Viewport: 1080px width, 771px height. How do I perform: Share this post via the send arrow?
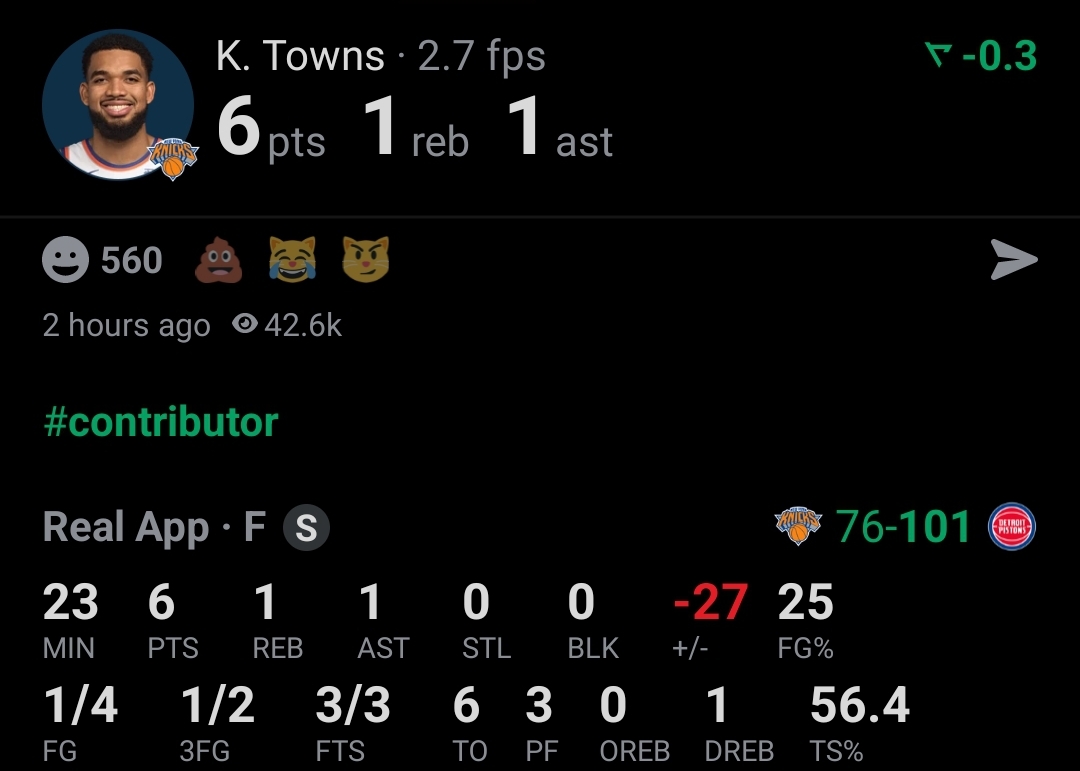pos(1013,261)
